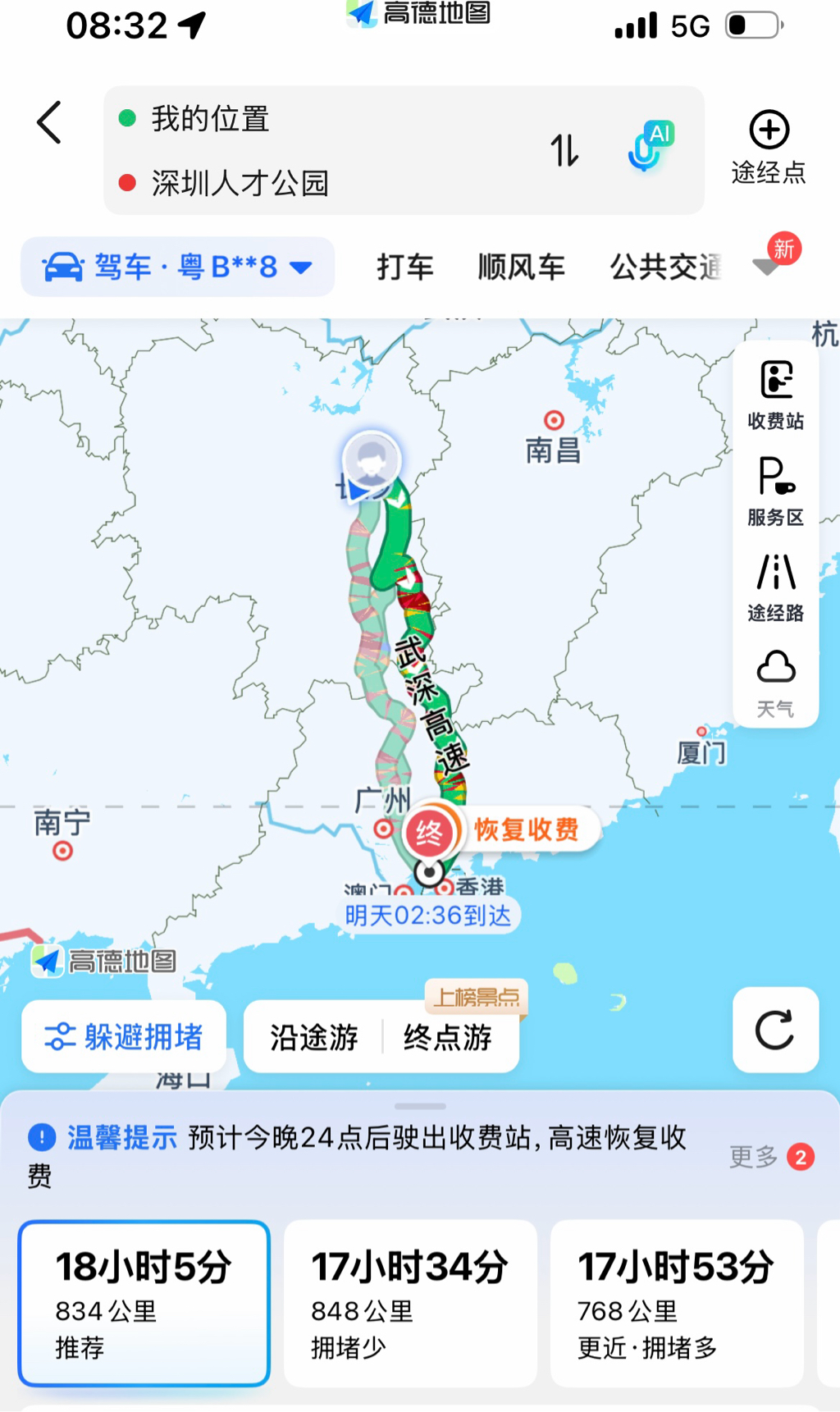Change the destination 深圳人才公园
The width and height of the screenshot is (840, 1412).
pos(240,183)
